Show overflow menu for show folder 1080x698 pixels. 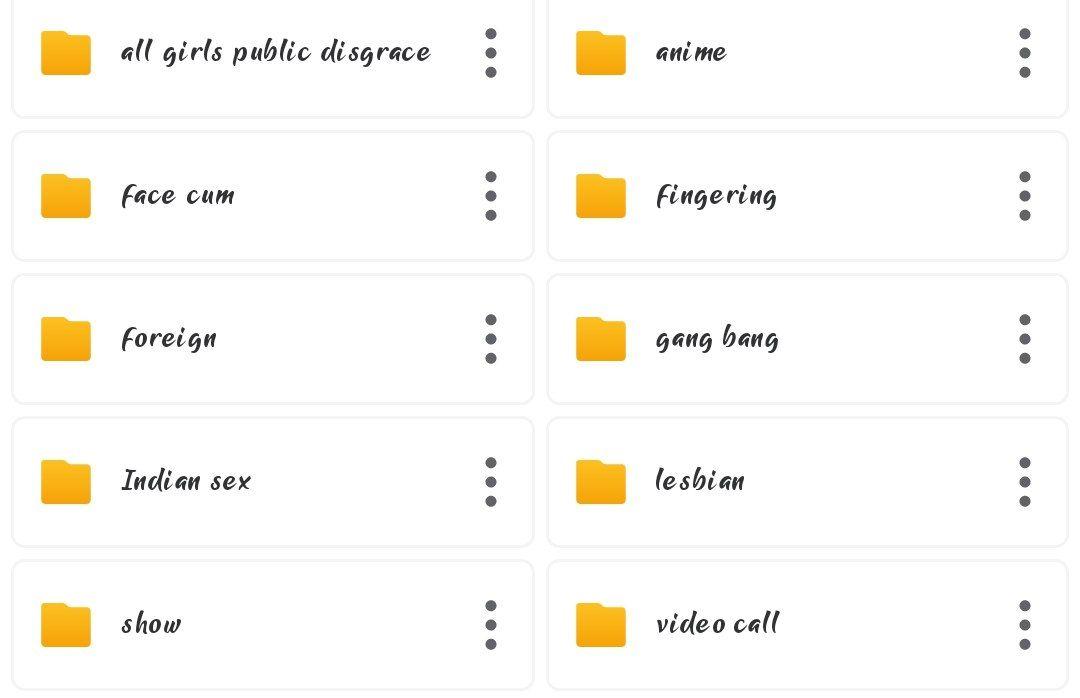coord(490,625)
